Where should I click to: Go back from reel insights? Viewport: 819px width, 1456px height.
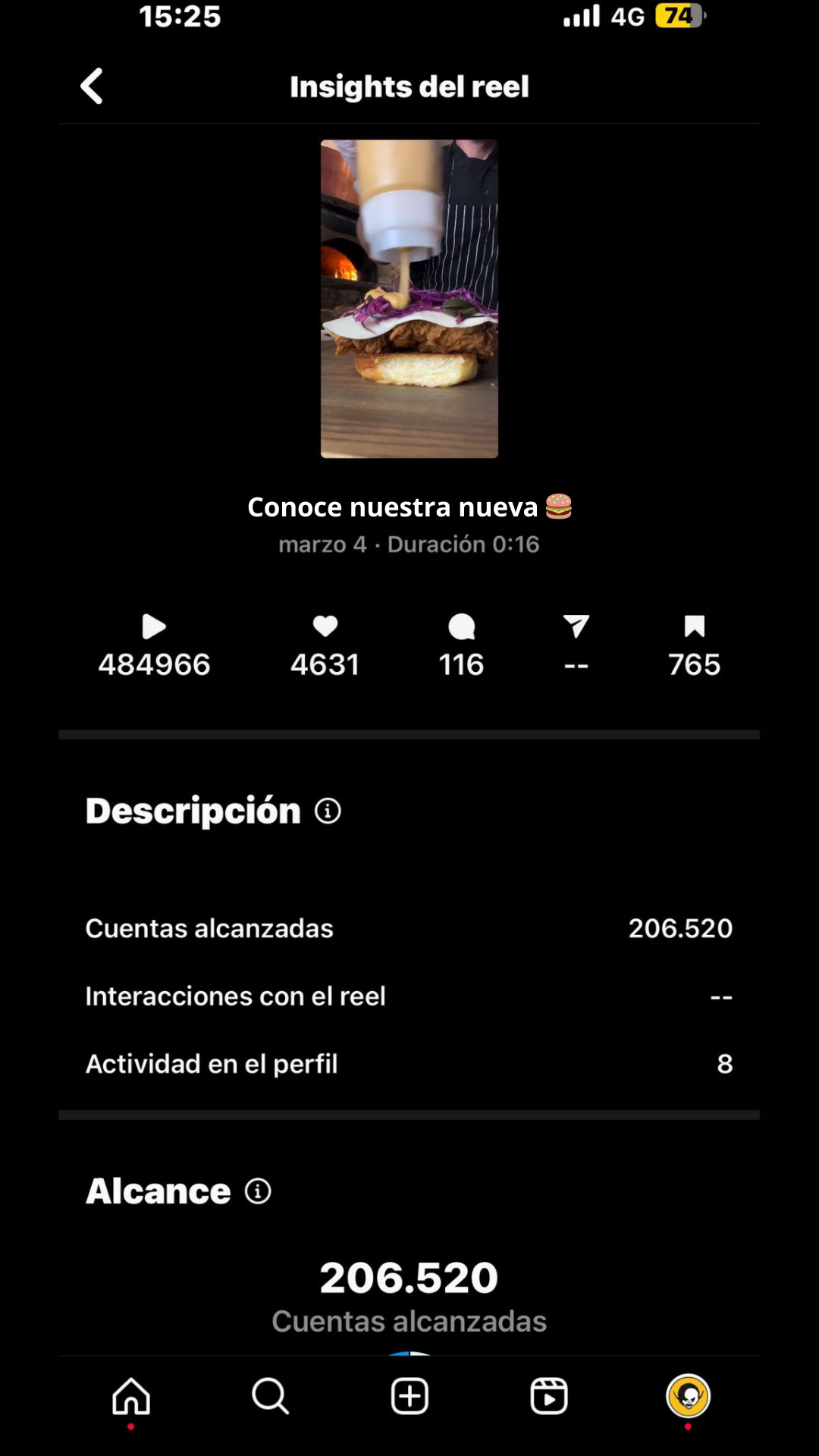pos(92,86)
